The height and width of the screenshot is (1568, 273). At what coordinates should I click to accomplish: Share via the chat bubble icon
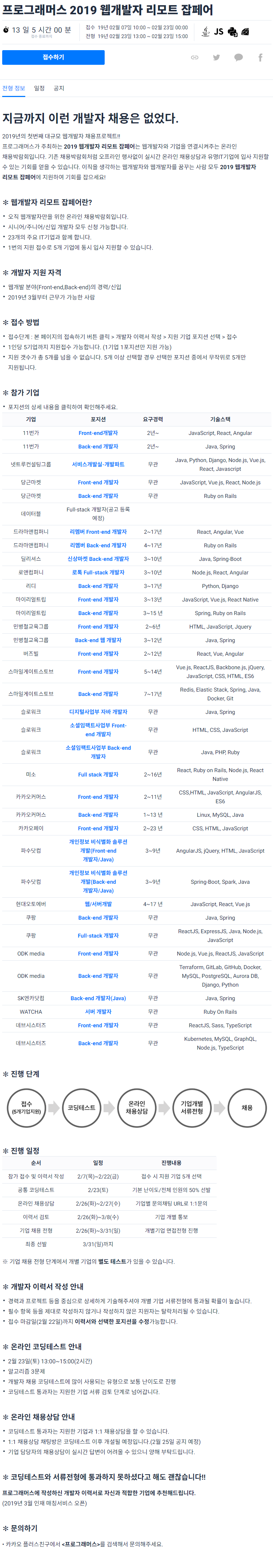coord(238,57)
